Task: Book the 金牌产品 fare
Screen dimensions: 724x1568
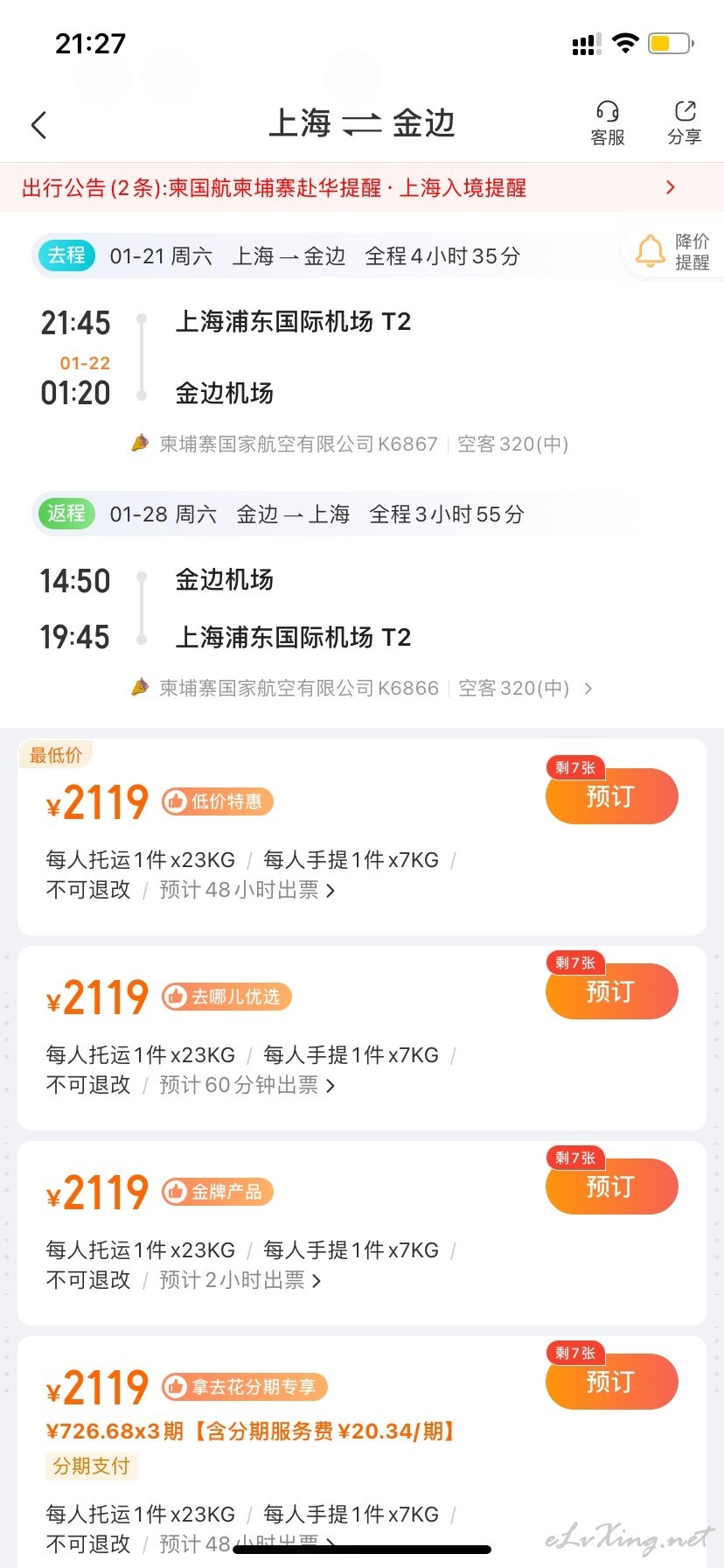Action: coord(611,1186)
